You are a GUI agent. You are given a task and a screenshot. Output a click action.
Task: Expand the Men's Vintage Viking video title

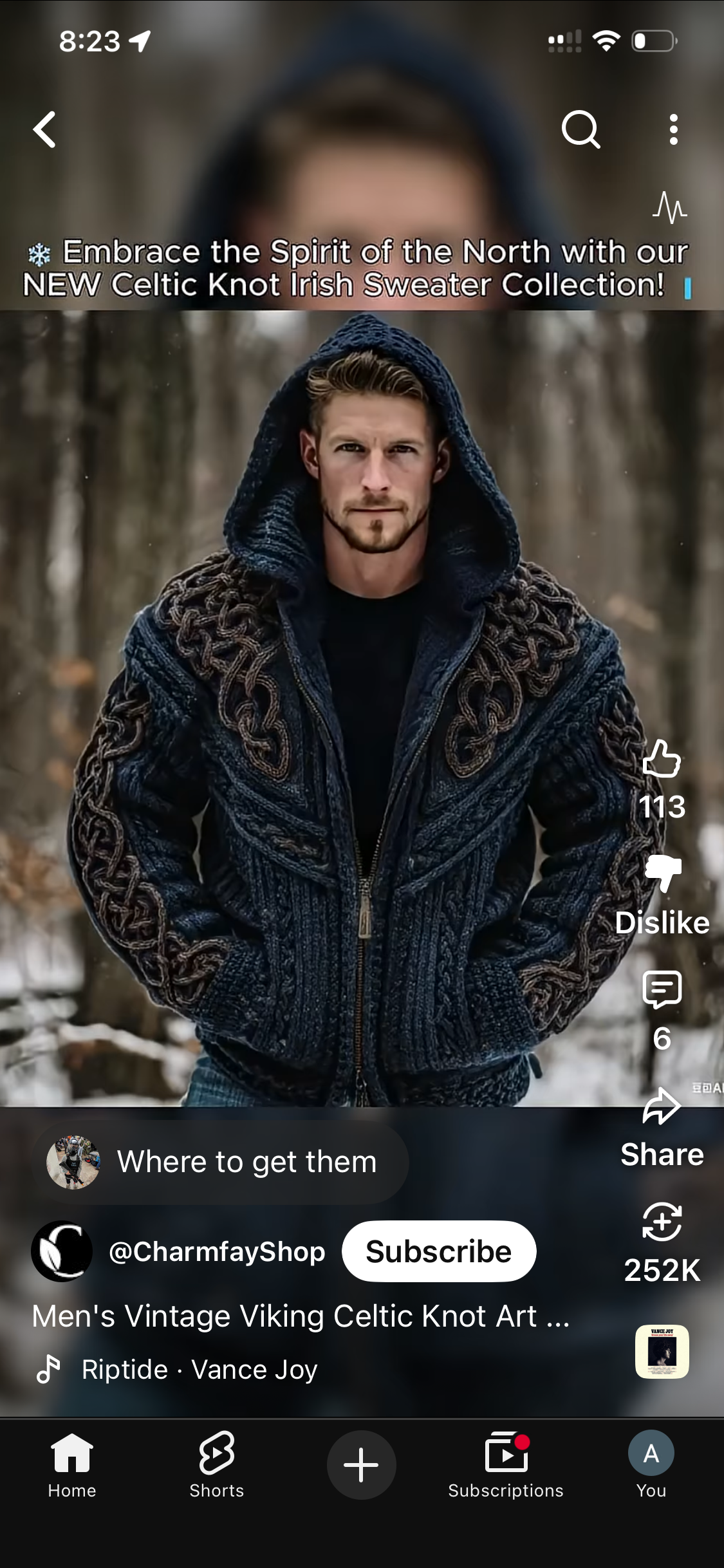tap(300, 1316)
